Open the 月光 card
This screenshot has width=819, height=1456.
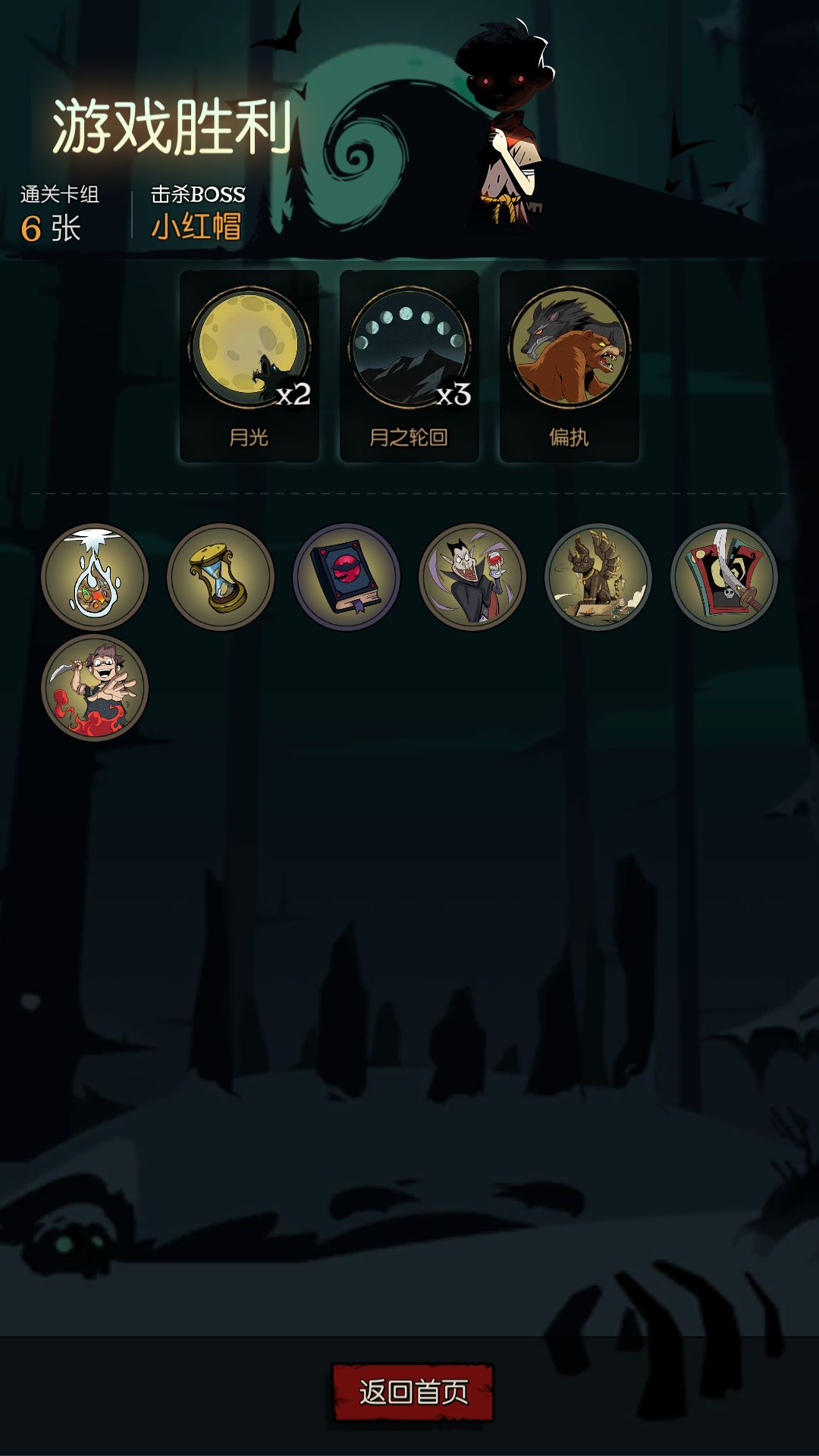249,366
